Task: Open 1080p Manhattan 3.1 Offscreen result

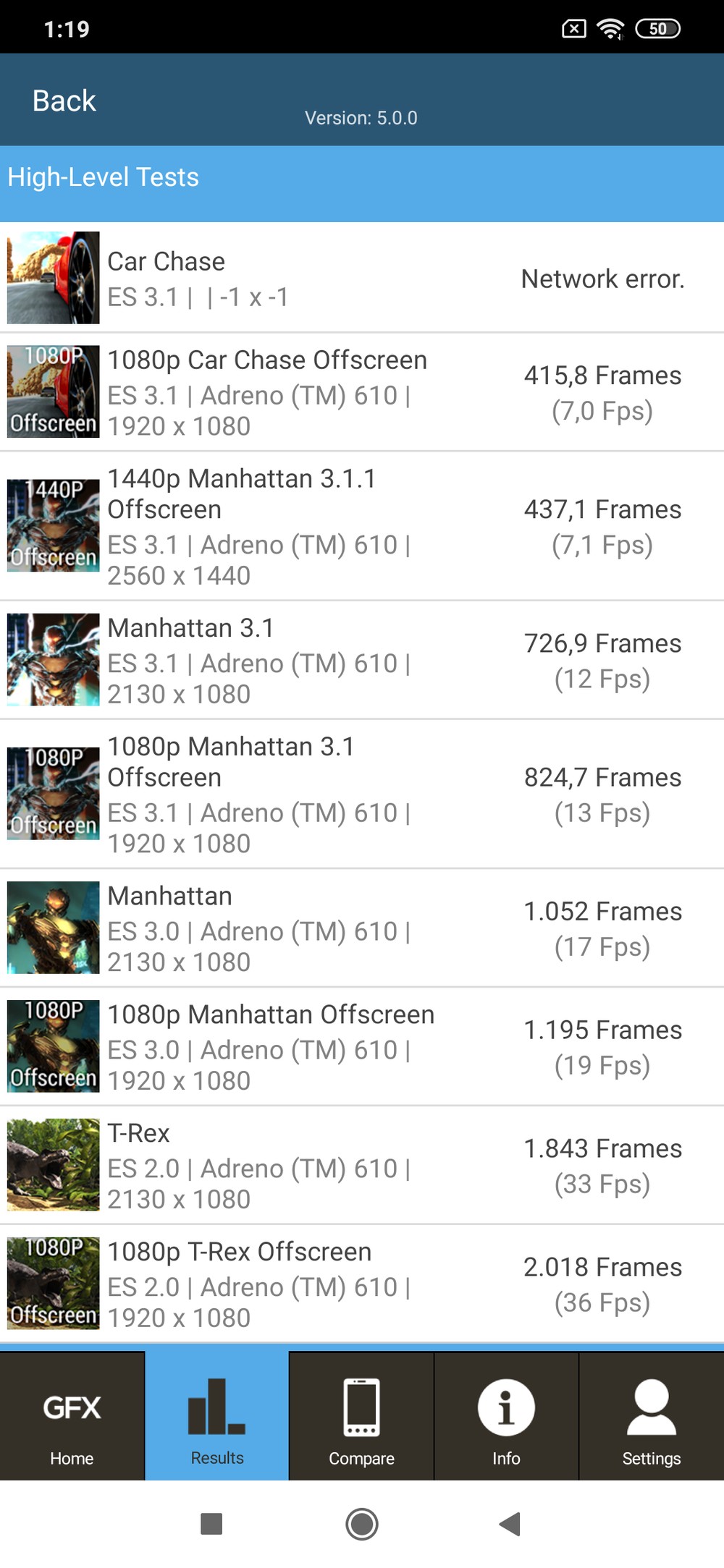Action: coord(362,794)
